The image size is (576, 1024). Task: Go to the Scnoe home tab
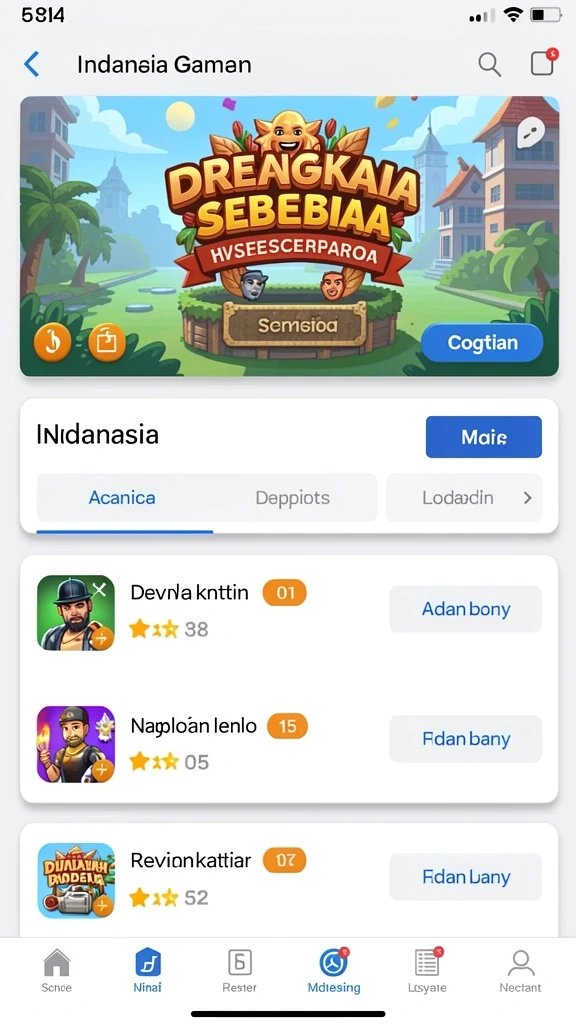coord(57,971)
